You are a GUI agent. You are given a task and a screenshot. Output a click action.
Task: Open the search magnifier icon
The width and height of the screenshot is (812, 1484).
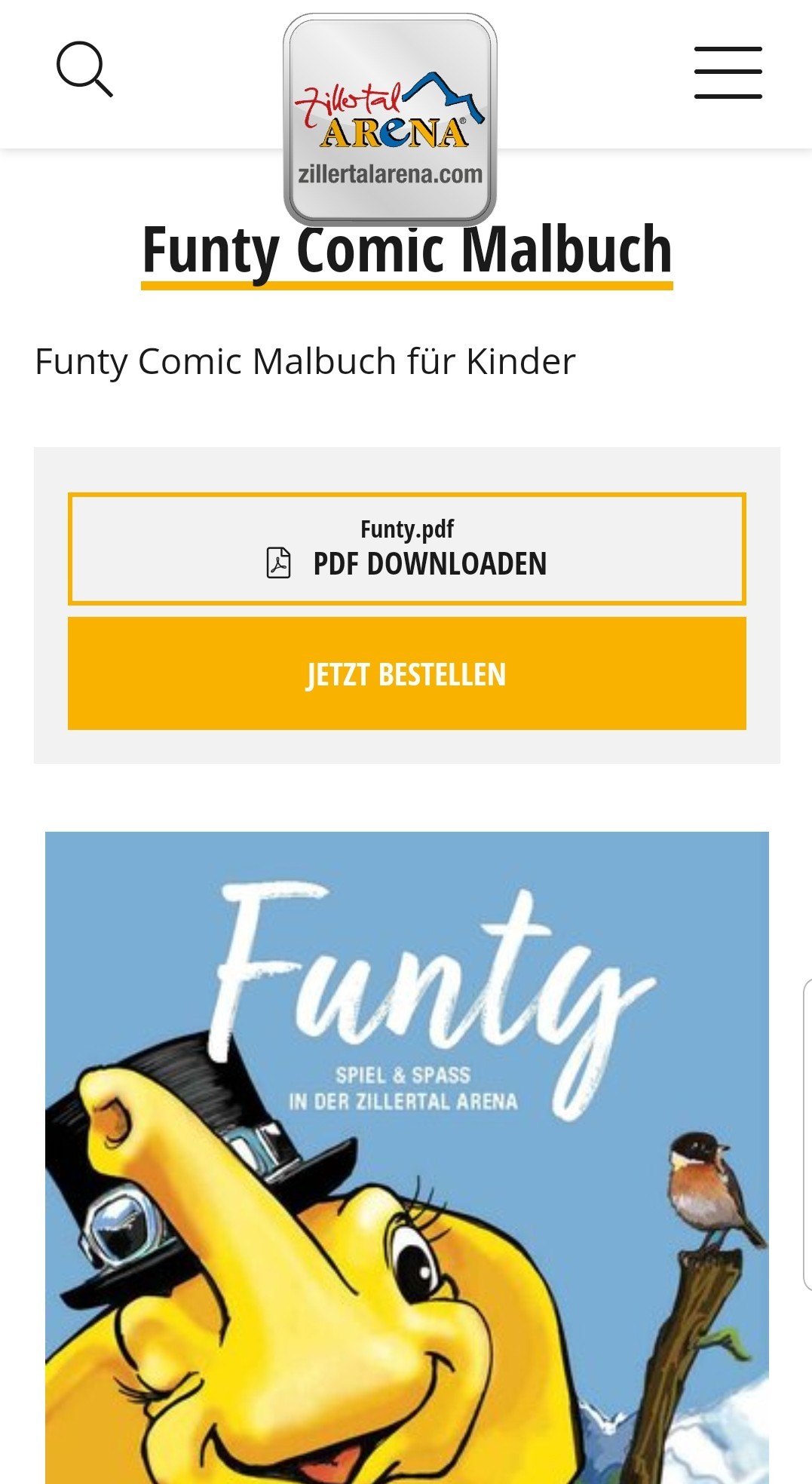(x=84, y=69)
